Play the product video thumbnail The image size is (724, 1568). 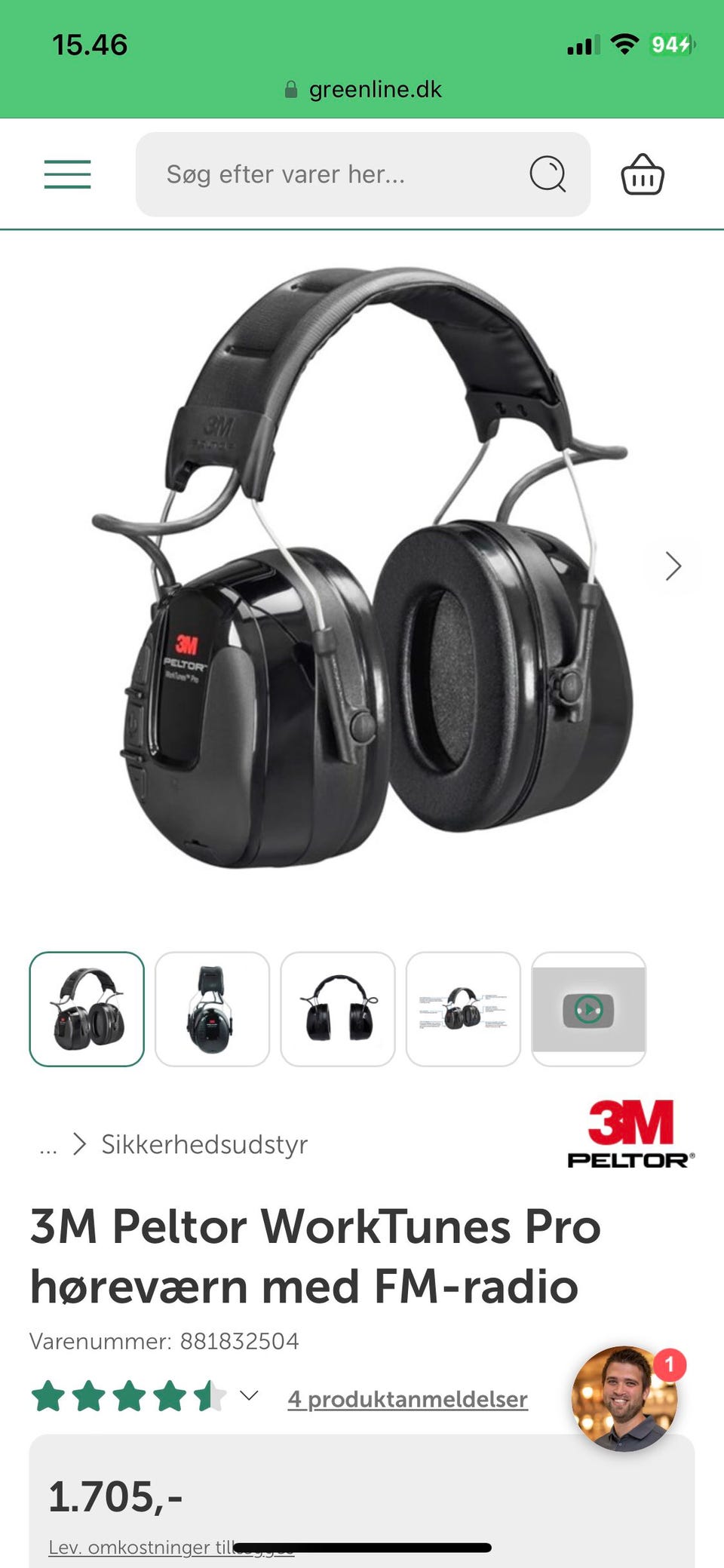click(x=588, y=1008)
